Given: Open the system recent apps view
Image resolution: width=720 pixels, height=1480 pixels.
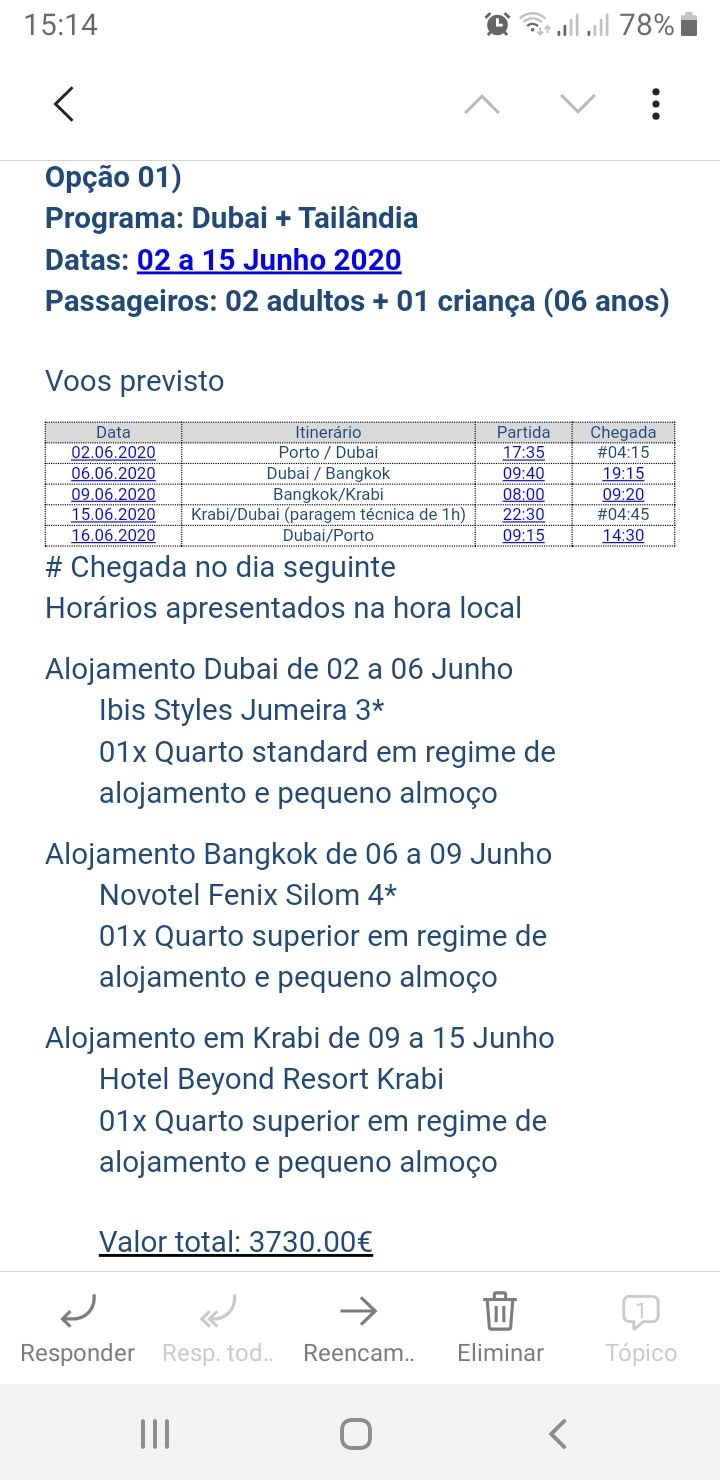Looking at the screenshot, I should [155, 1434].
